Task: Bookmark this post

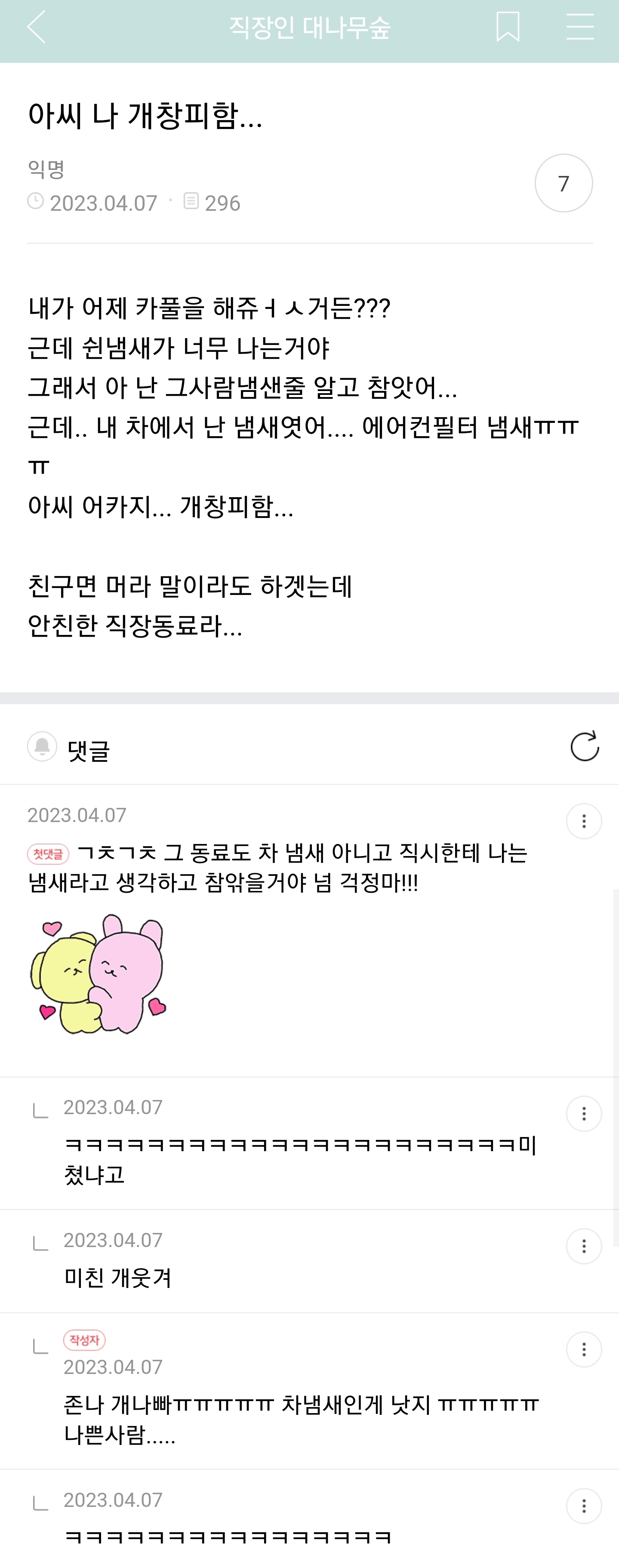Action: click(508, 28)
